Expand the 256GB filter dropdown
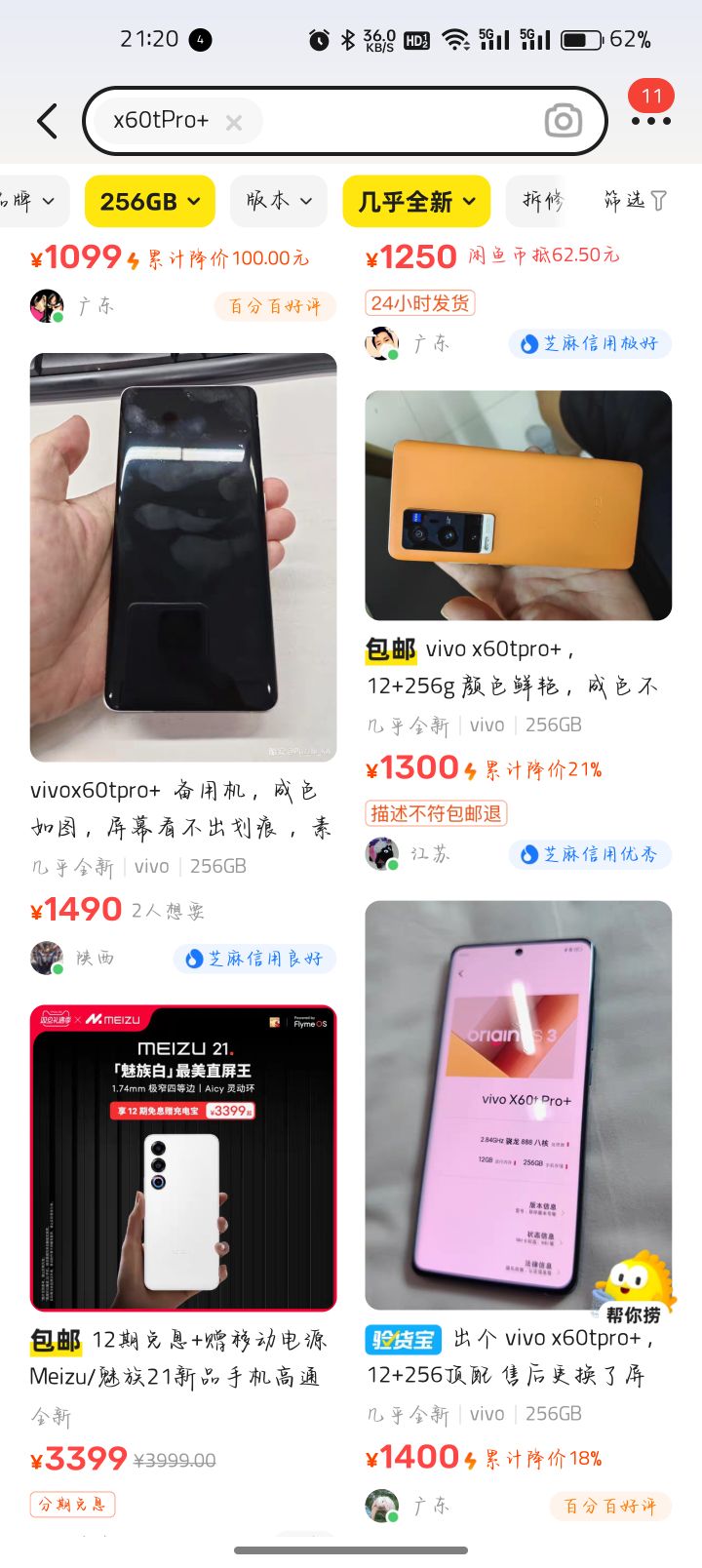 click(149, 202)
